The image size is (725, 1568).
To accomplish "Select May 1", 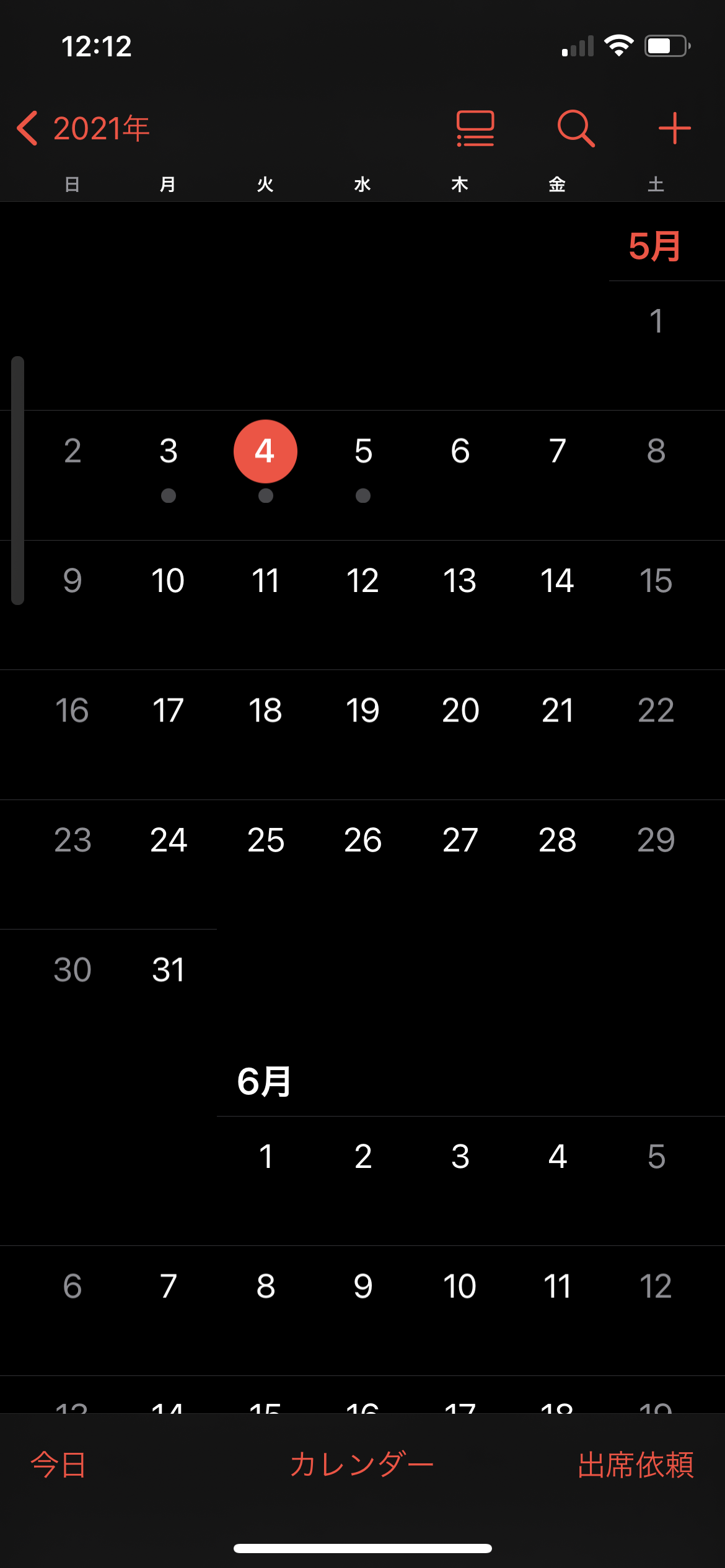I will pyautogui.click(x=656, y=321).
